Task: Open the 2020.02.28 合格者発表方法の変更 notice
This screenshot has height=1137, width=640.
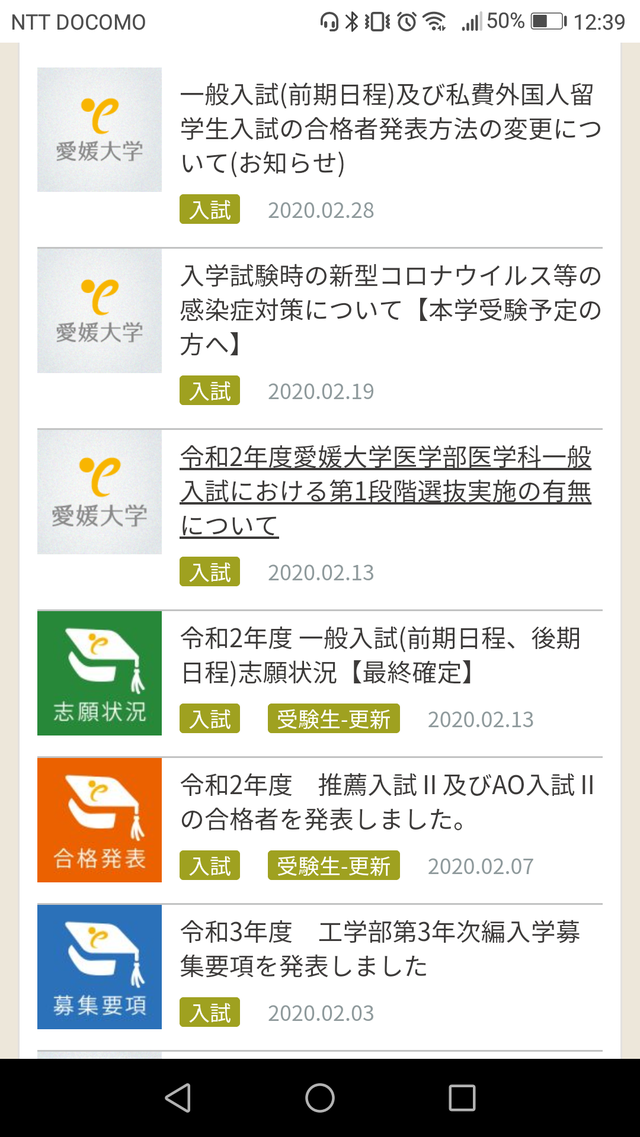Action: [390, 128]
